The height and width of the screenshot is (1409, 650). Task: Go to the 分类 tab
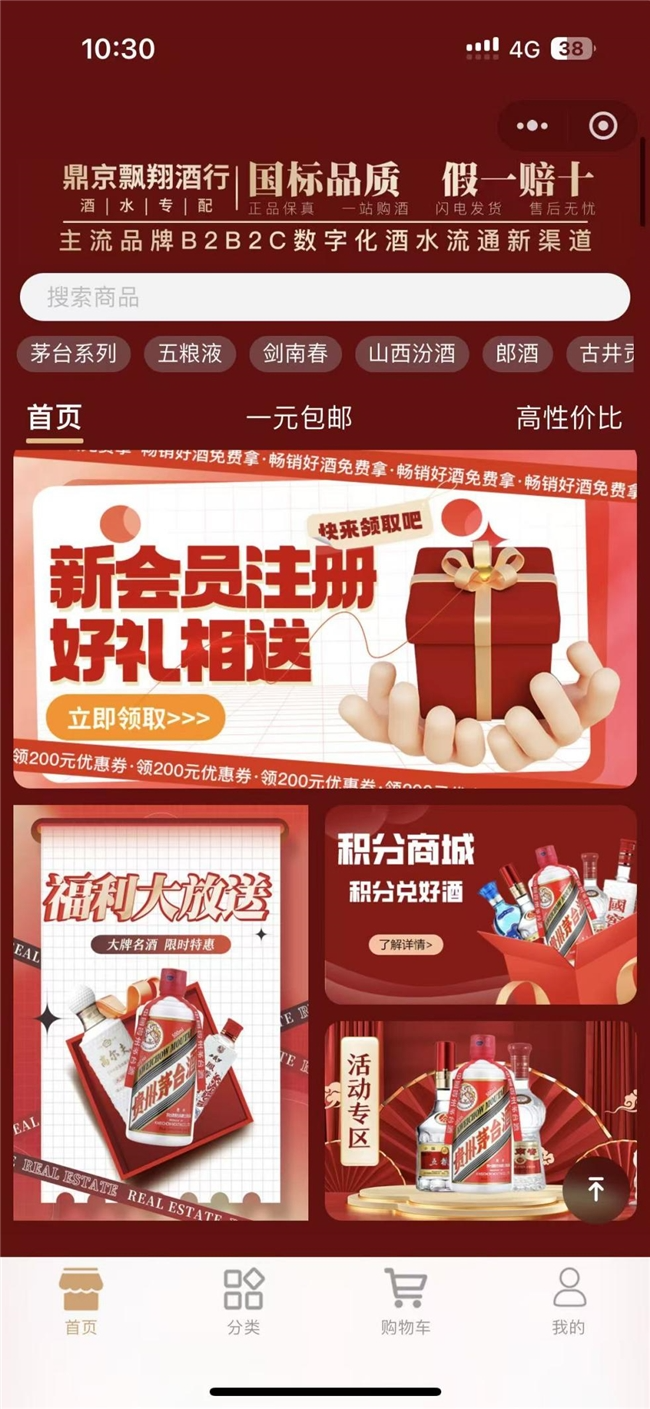243,1301
